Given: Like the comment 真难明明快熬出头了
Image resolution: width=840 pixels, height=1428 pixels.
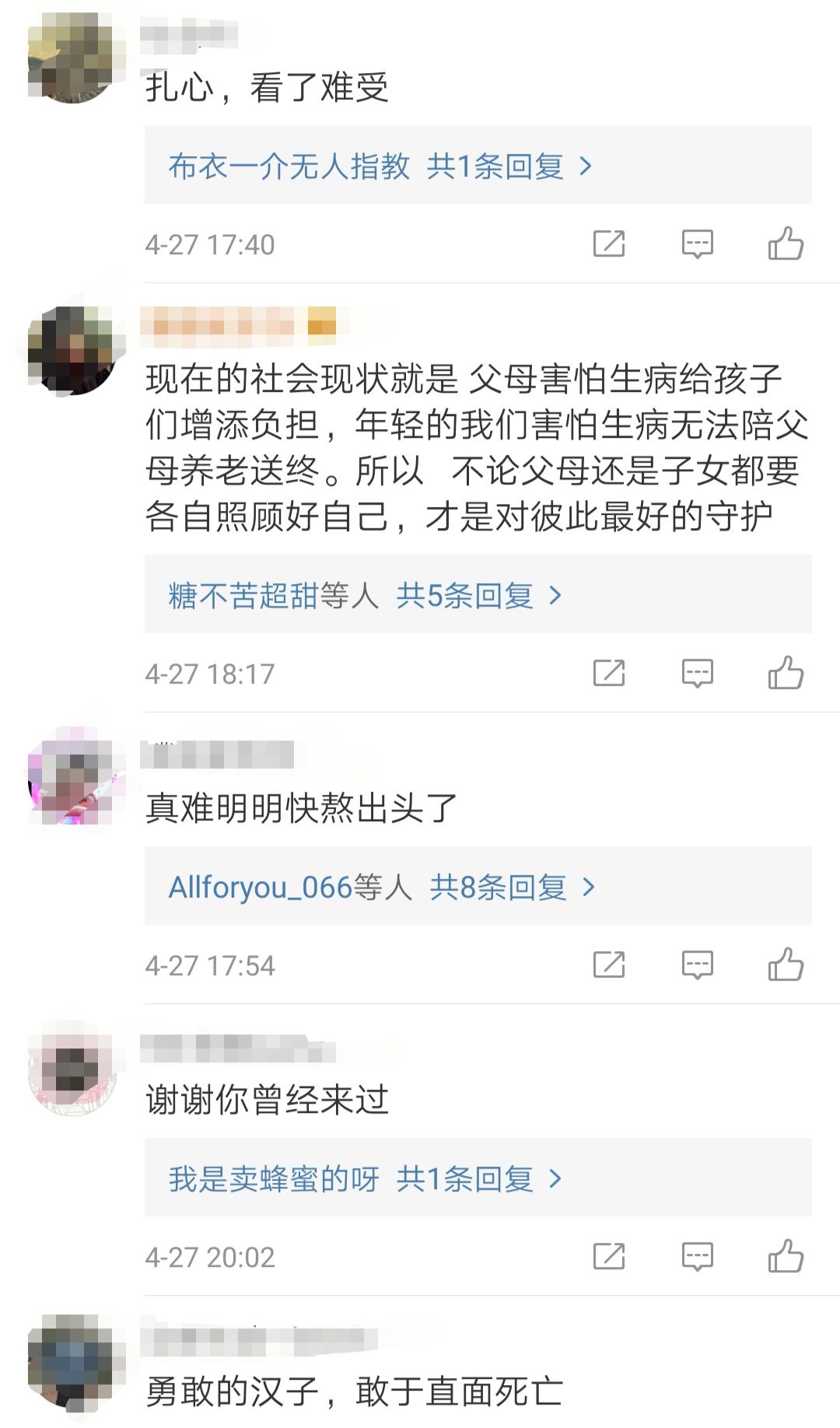Looking at the screenshot, I should click(785, 965).
